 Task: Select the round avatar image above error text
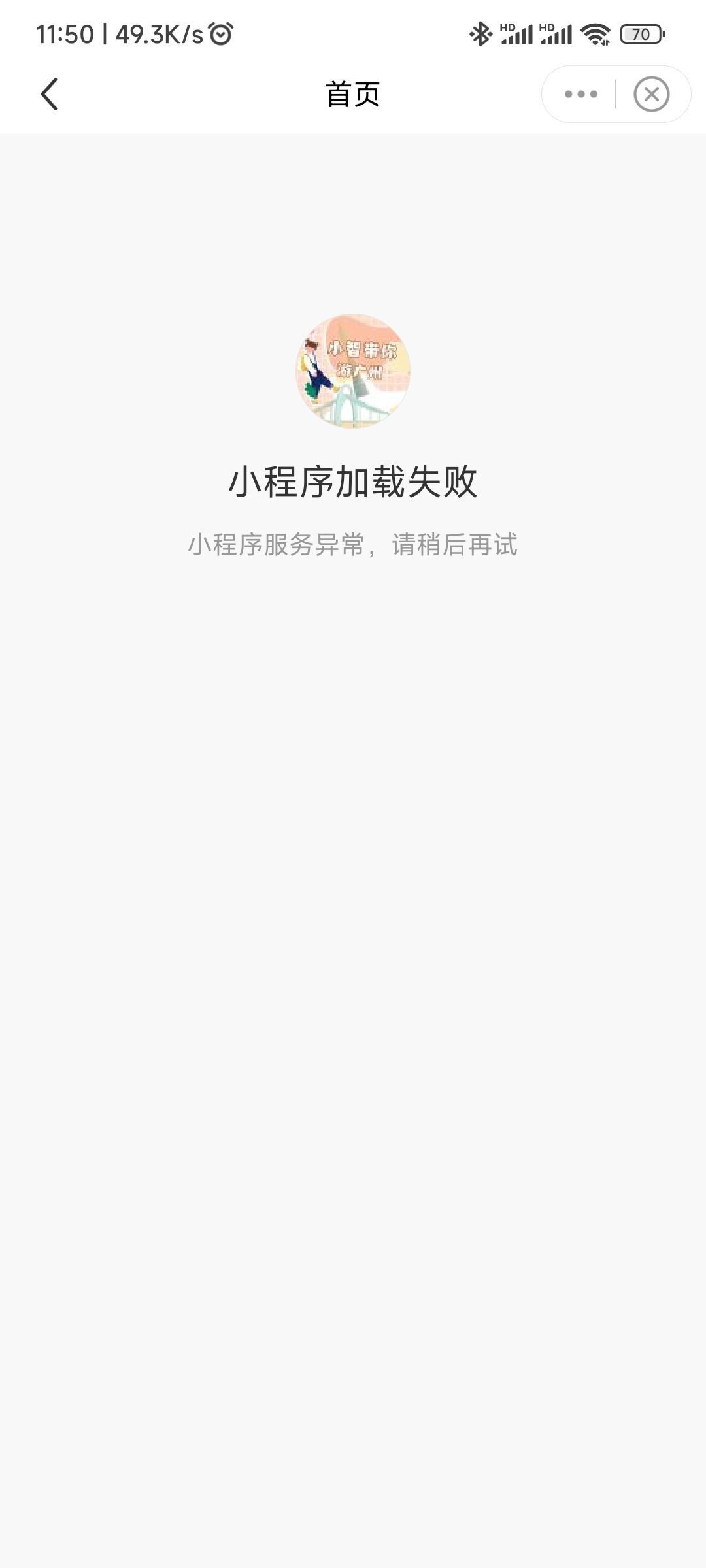[353, 374]
